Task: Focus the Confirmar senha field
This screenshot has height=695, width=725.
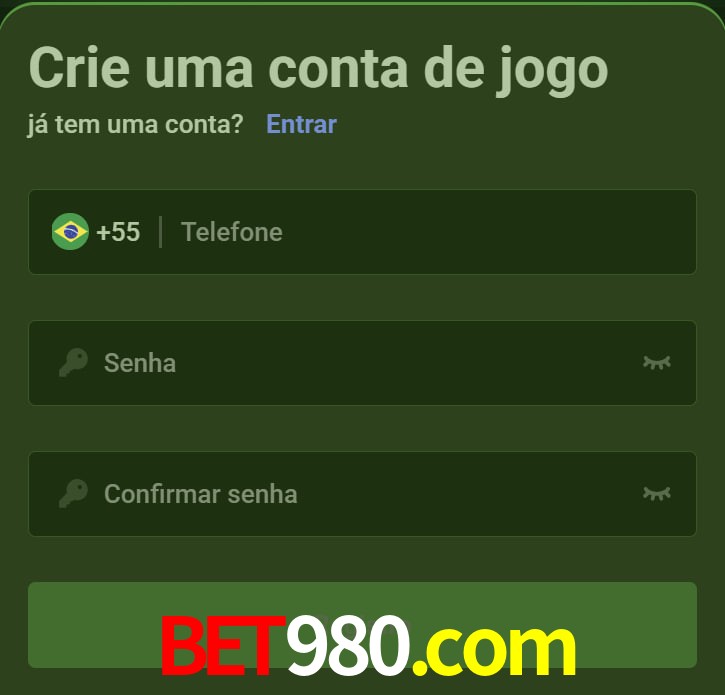Action: pyautogui.click(x=360, y=493)
